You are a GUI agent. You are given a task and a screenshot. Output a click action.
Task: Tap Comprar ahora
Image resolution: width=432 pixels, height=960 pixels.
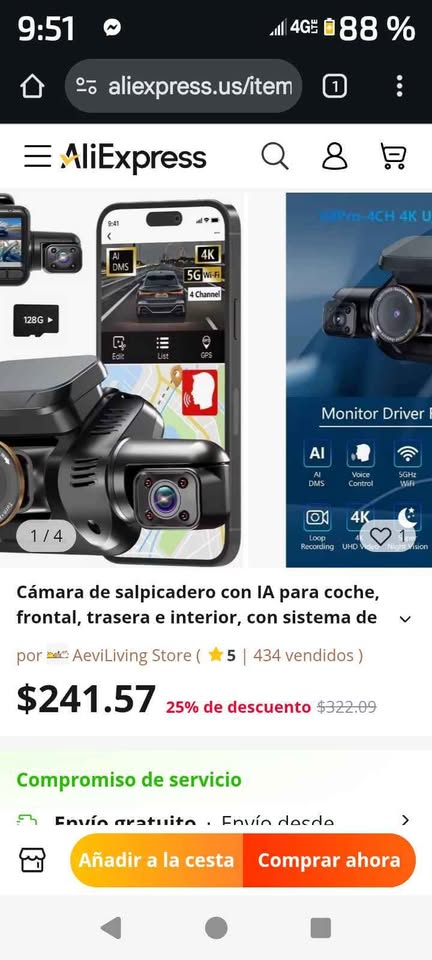coord(329,860)
